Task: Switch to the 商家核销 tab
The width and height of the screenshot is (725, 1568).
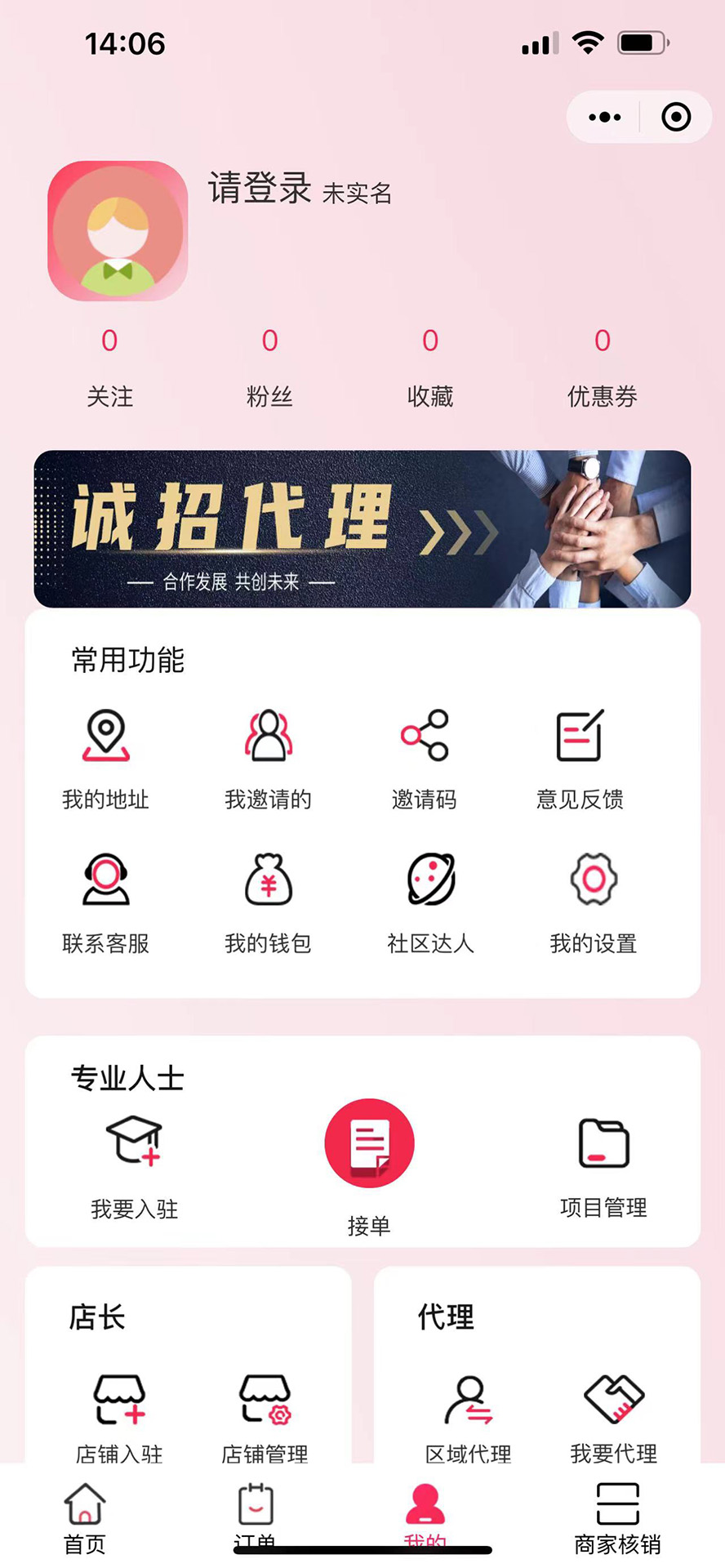Action: pos(618,1519)
